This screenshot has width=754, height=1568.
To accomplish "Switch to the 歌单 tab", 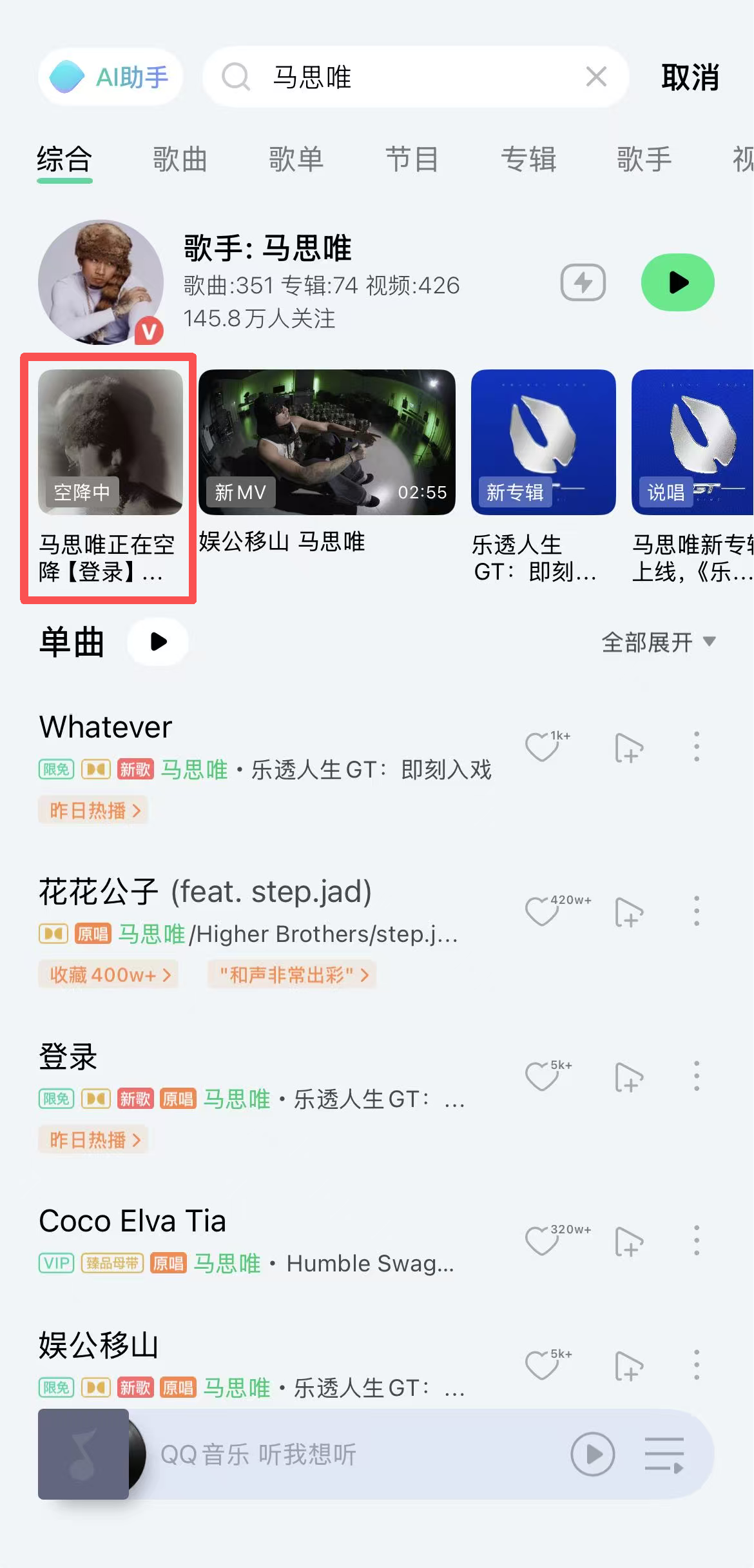I will [x=296, y=159].
